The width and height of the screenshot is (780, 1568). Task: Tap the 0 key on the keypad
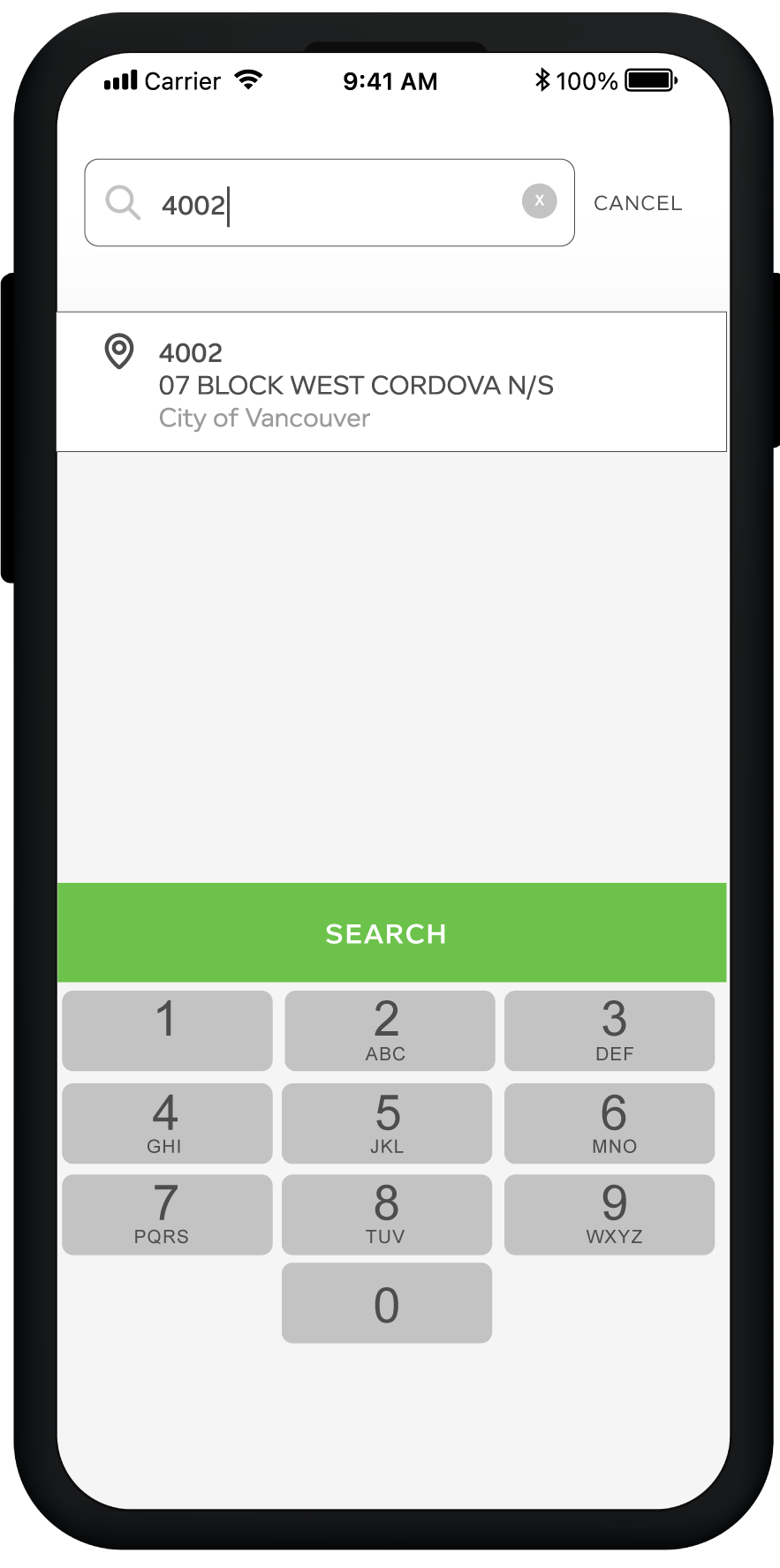[x=387, y=1303]
